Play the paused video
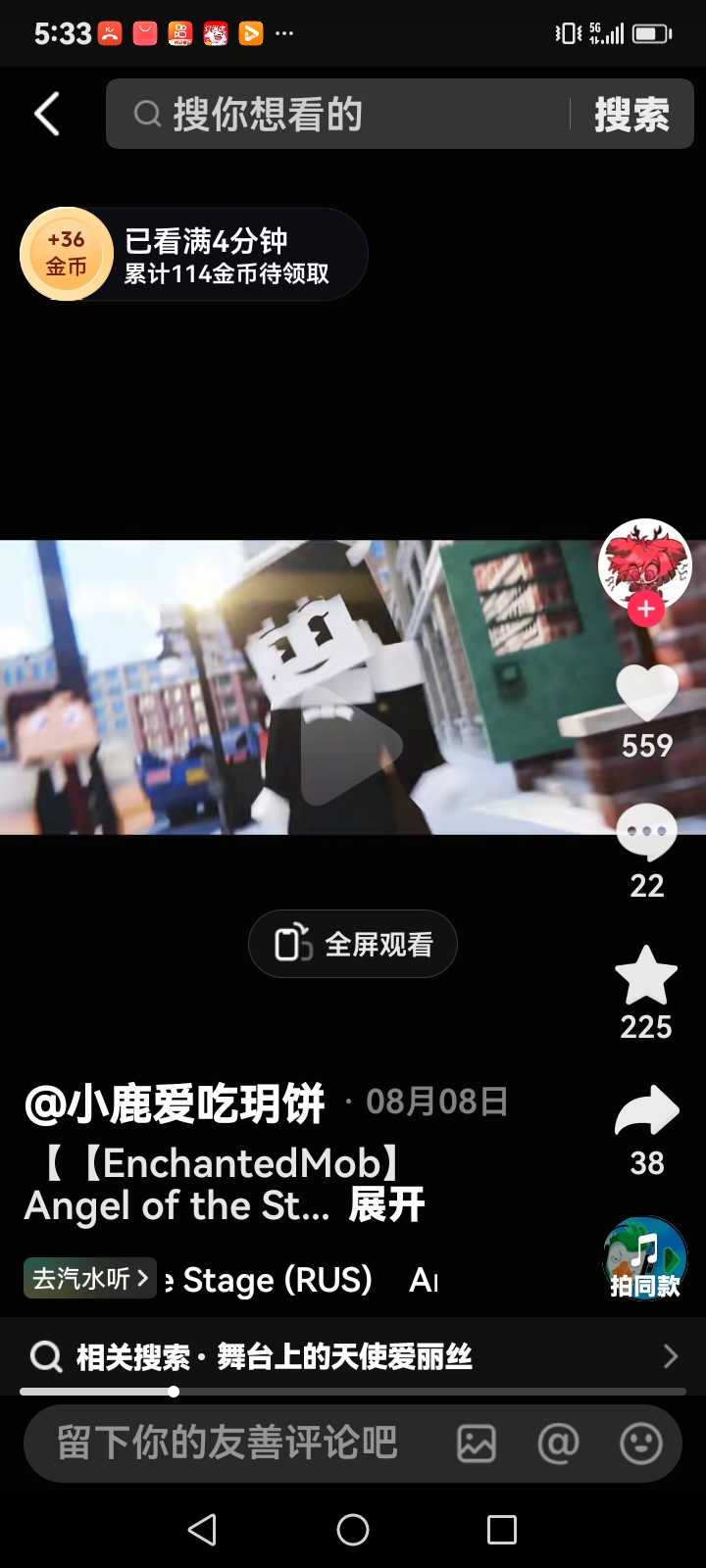 point(351,746)
